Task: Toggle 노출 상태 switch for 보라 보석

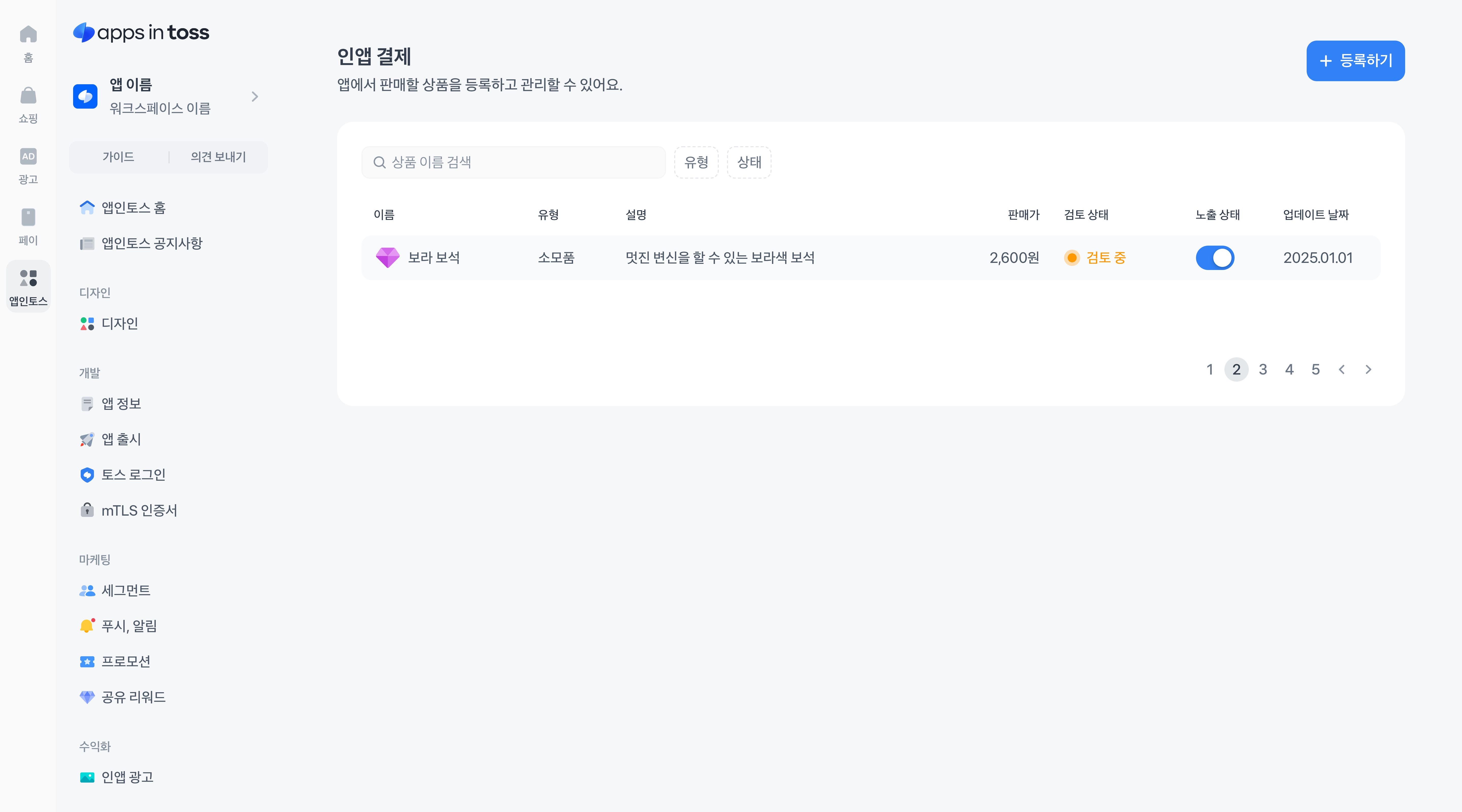Action: (1215, 258)
